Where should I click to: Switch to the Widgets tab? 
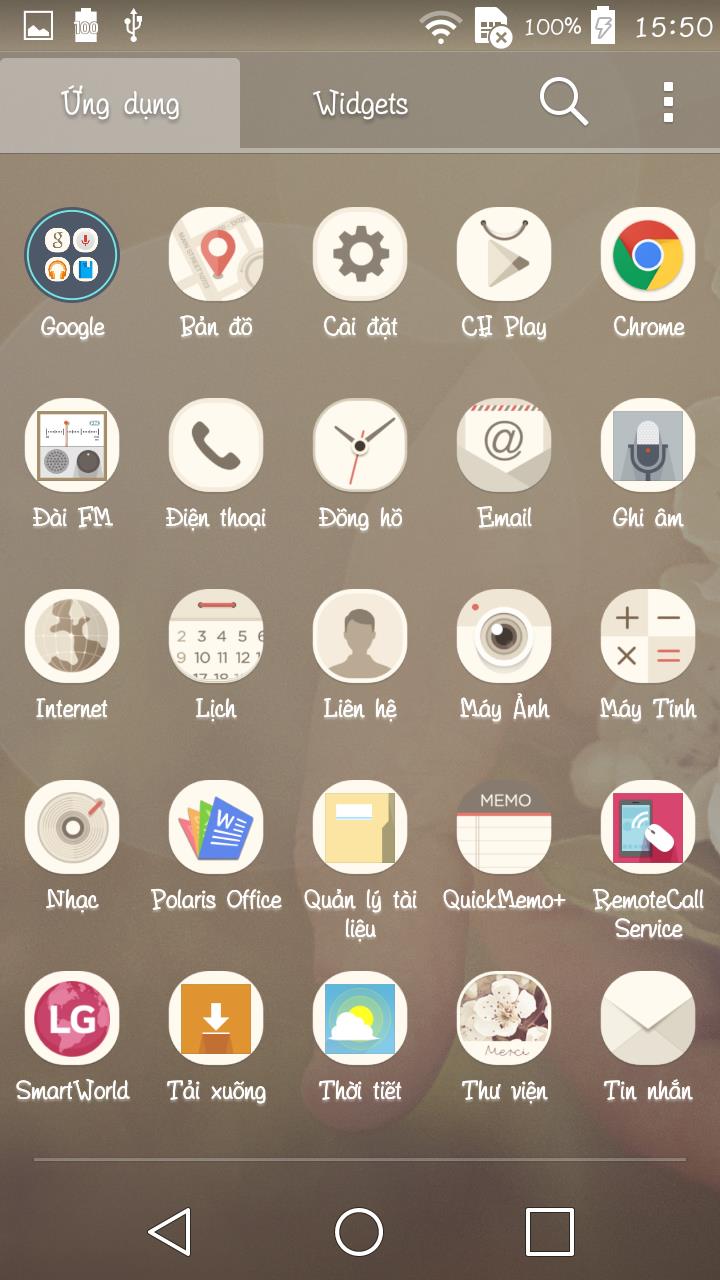(360, 103)
